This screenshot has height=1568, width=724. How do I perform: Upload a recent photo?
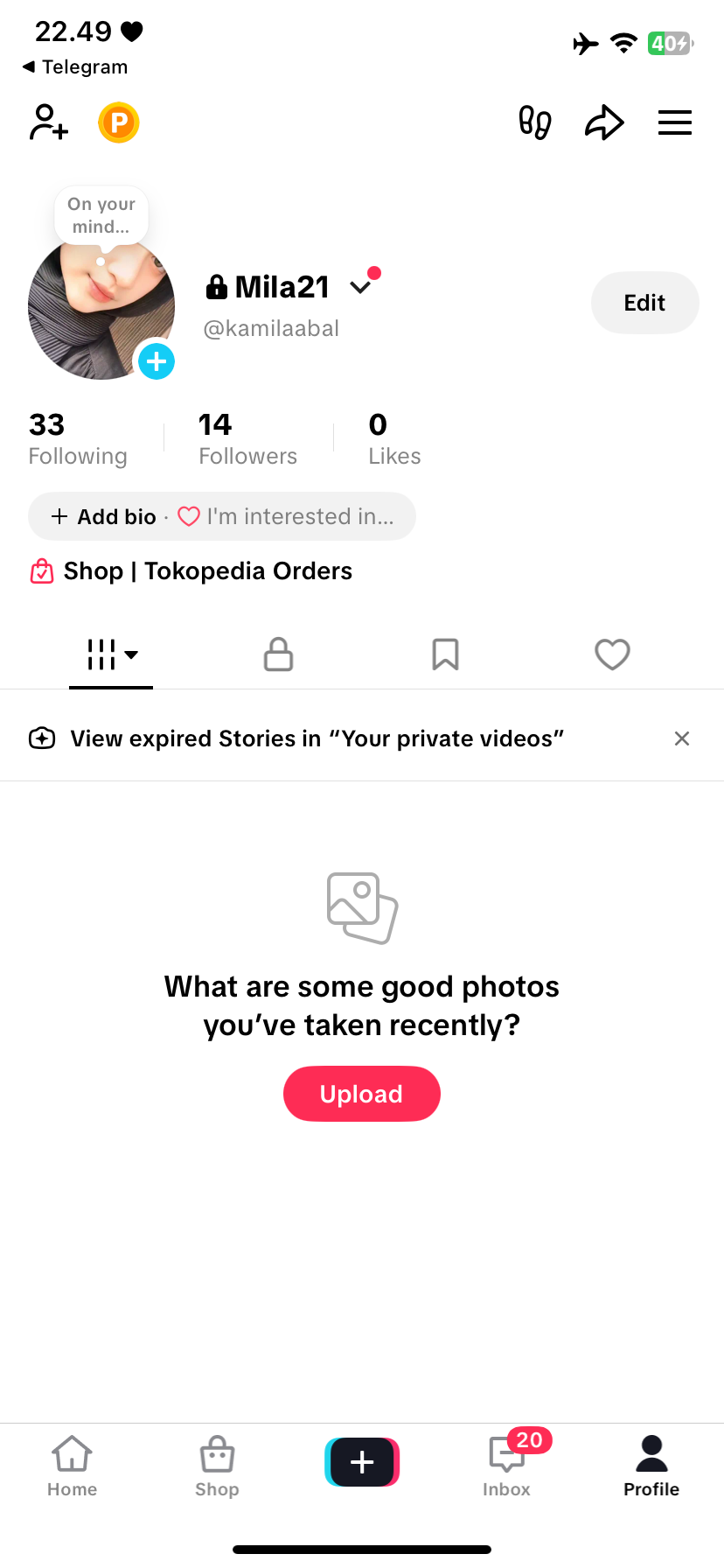pos(361,1094)
